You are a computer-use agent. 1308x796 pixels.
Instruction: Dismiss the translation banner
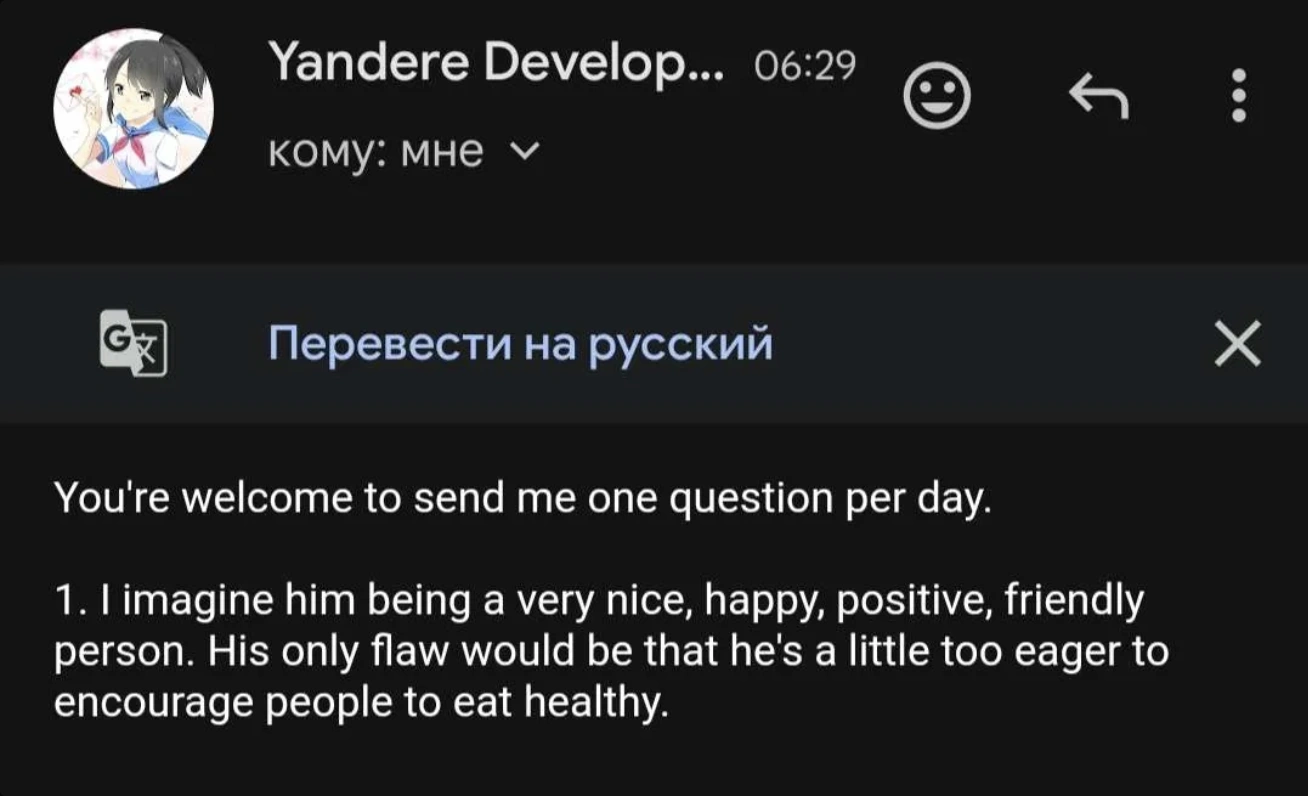tap(1237, 345)
